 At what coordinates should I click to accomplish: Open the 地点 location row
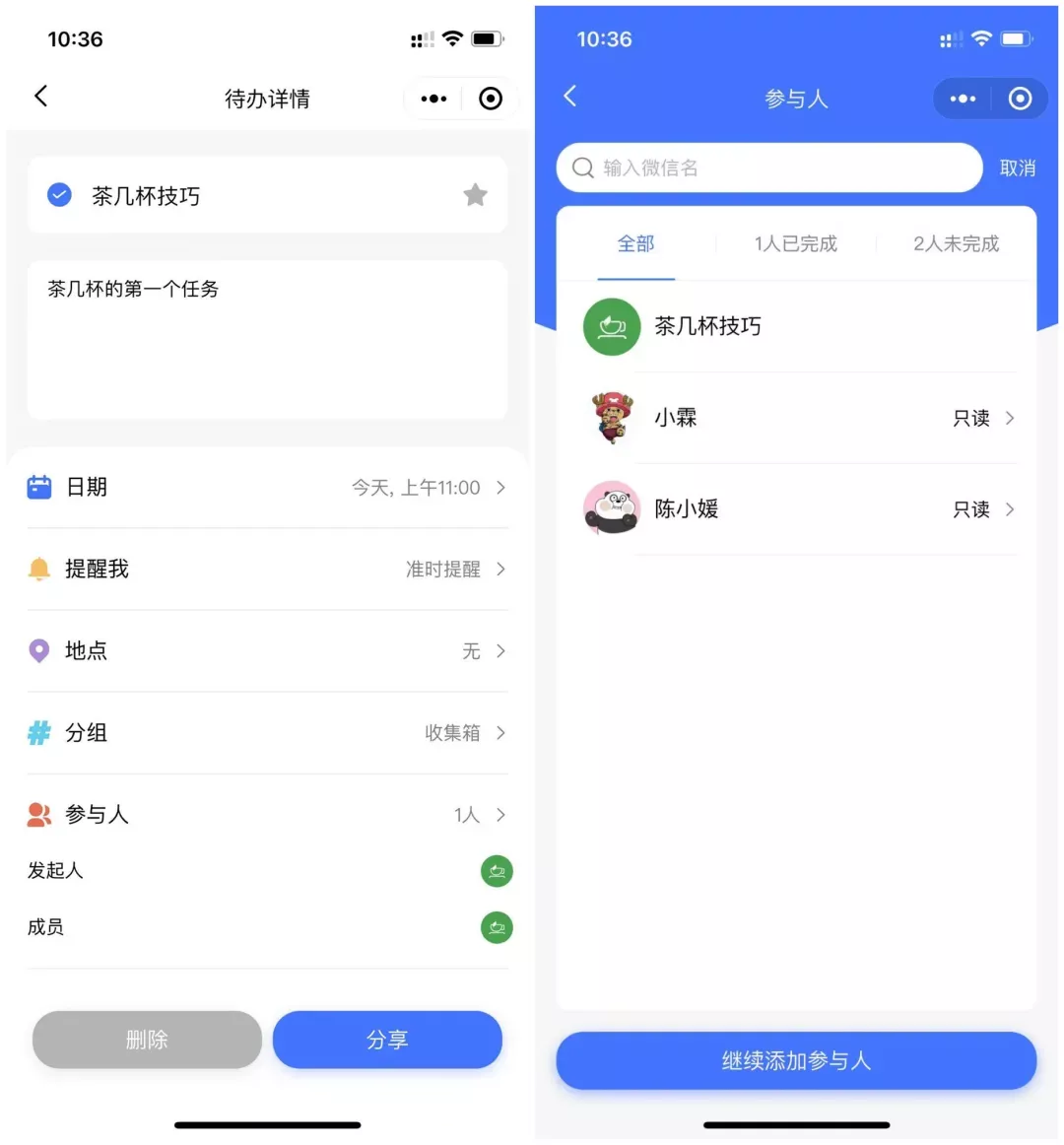point(267,651)
